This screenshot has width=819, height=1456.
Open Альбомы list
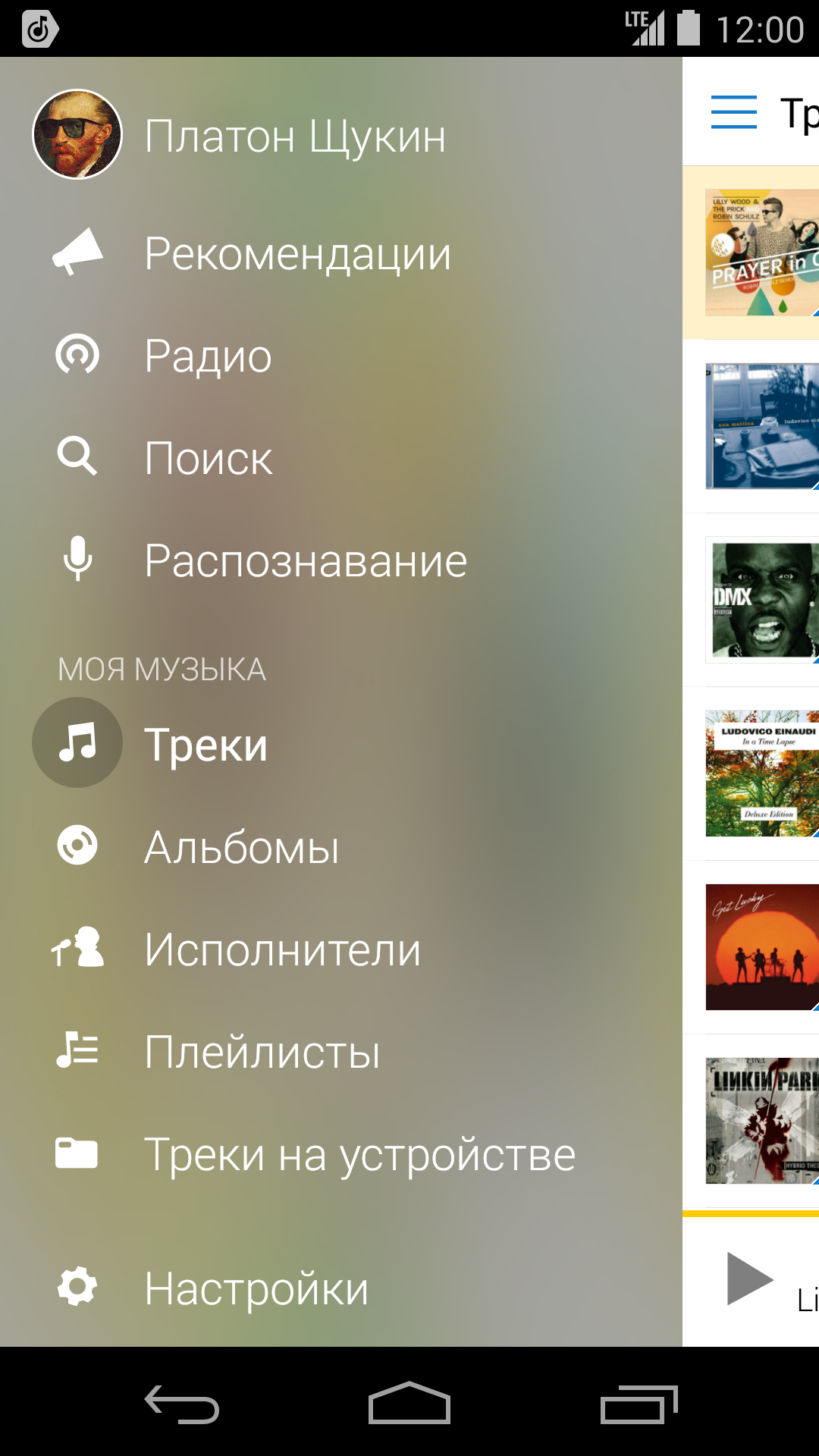coord(241,846)
